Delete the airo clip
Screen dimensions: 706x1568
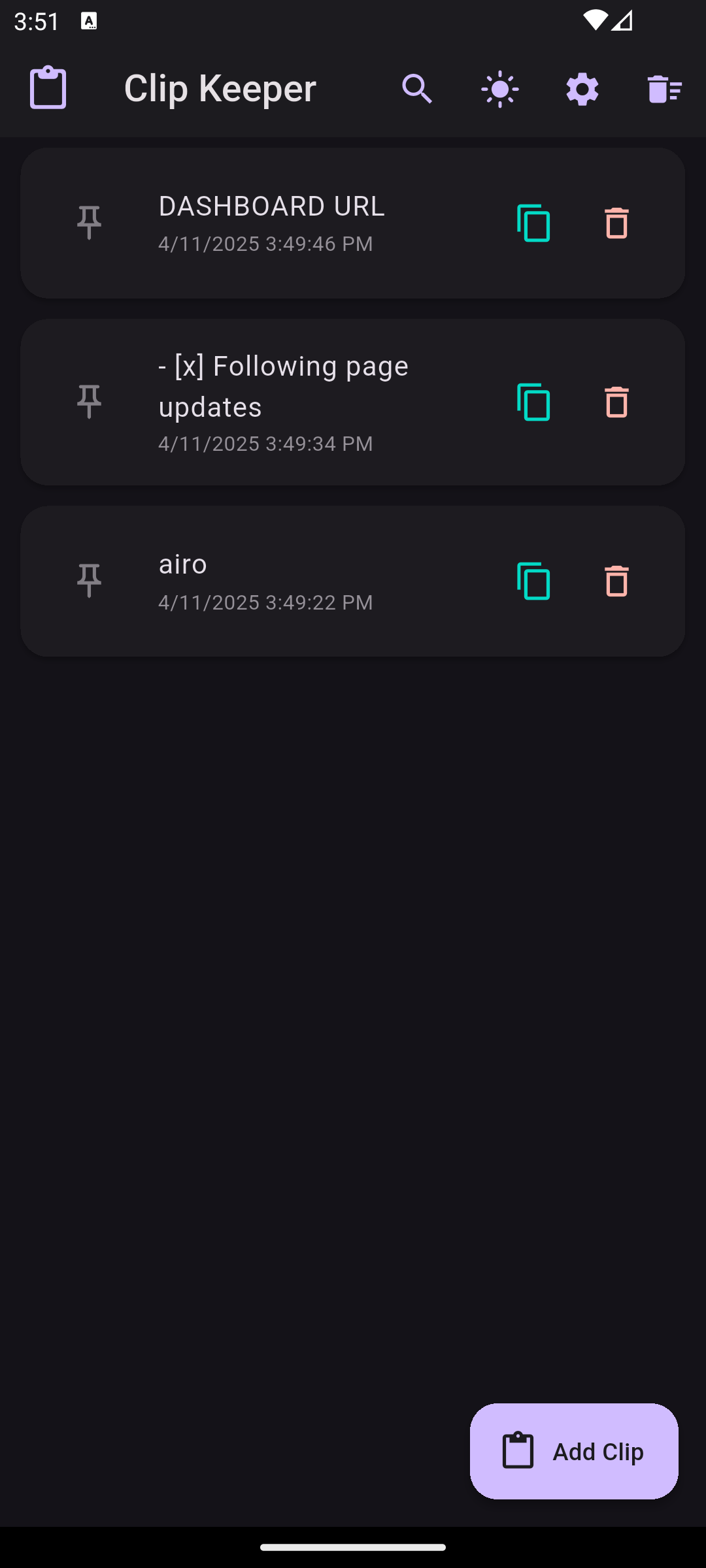(x=615, y=581)
